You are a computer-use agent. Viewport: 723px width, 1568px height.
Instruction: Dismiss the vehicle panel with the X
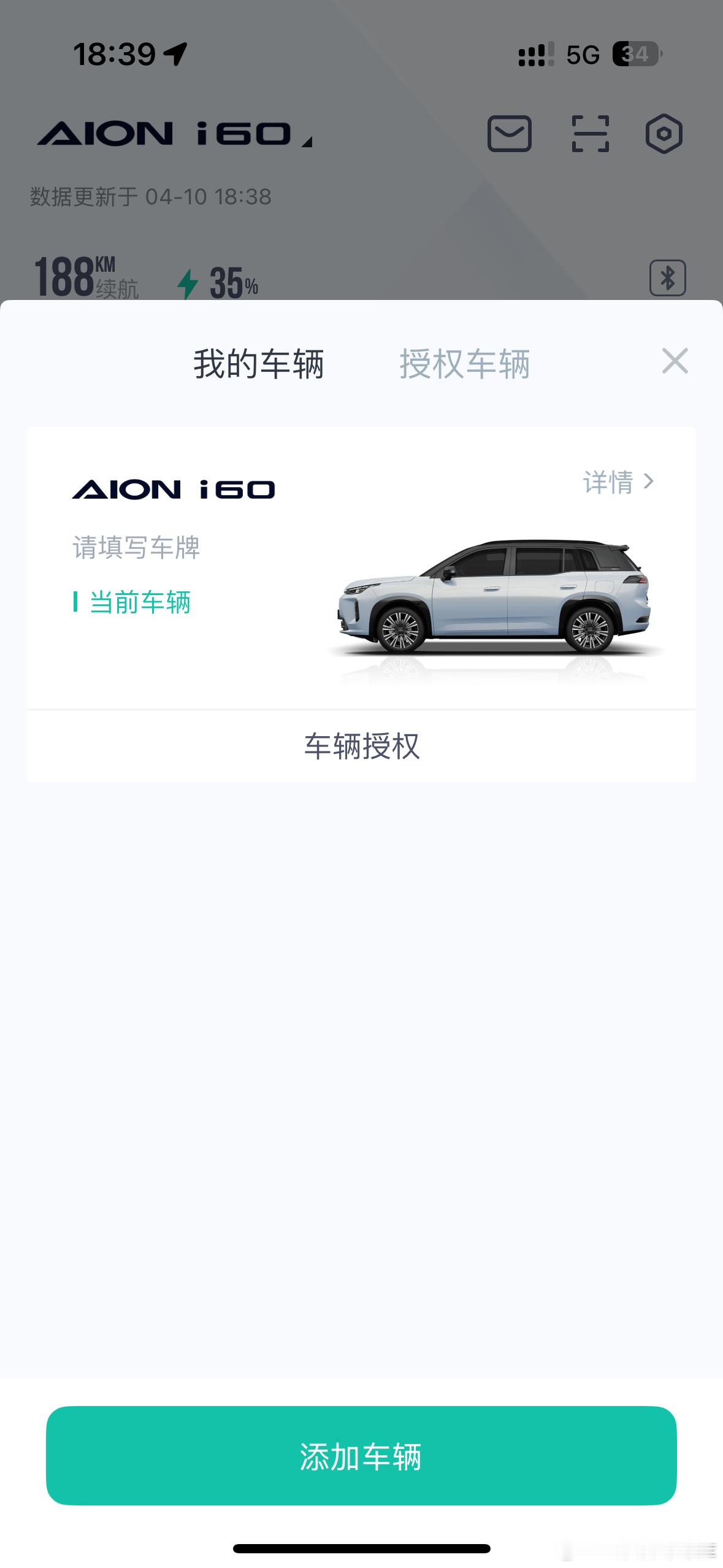tap(675, 362)
